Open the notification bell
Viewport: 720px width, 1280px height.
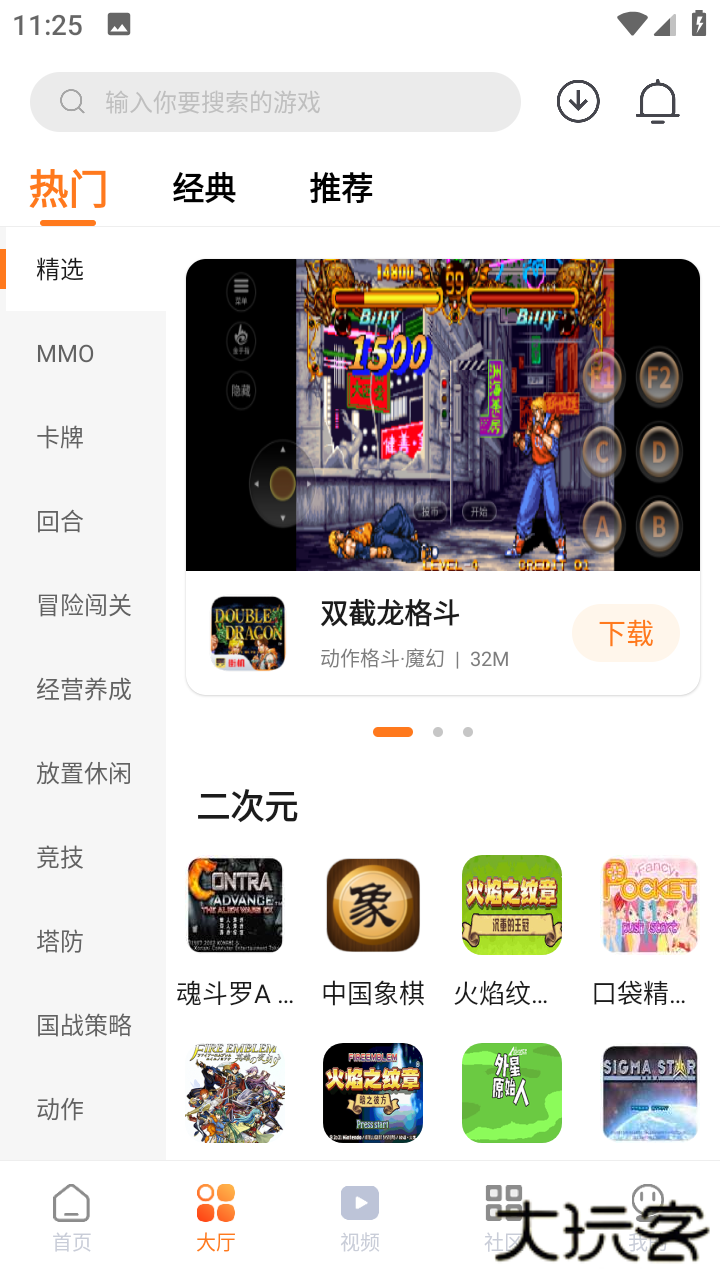[x=657, y=101]
